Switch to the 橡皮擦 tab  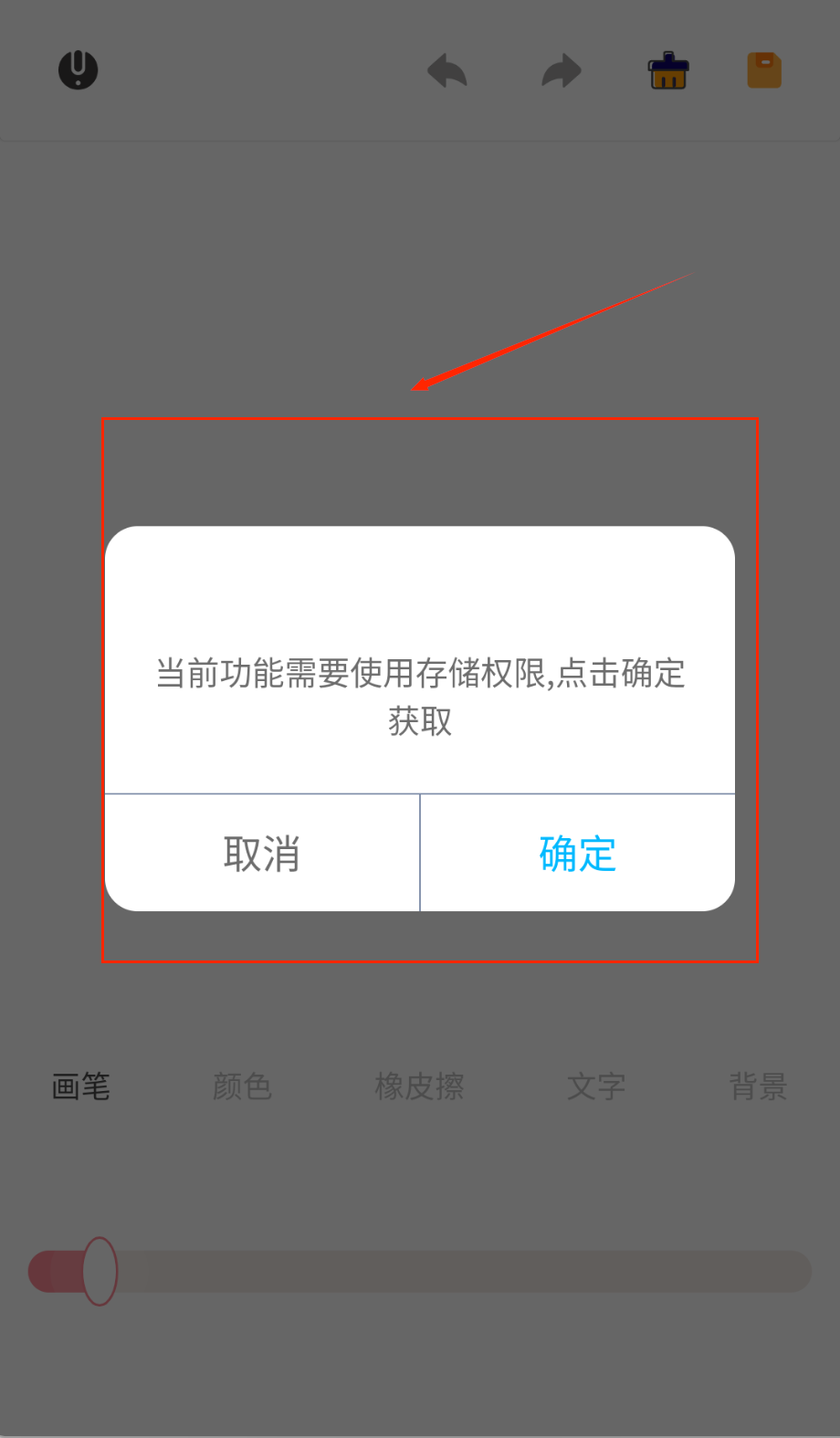click(x=419, y=1086)
